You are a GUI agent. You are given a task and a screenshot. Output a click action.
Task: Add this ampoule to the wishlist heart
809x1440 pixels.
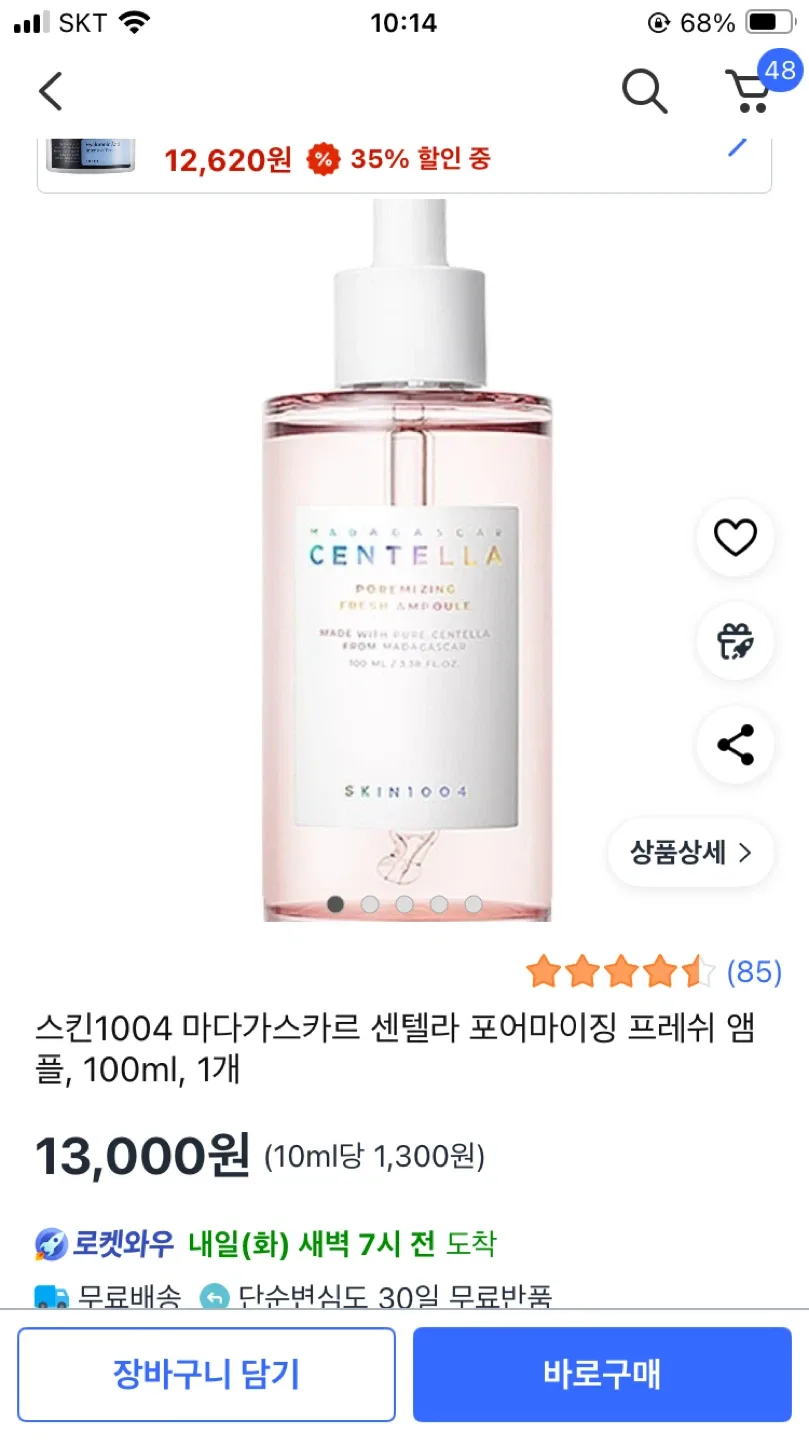point(735,539)
